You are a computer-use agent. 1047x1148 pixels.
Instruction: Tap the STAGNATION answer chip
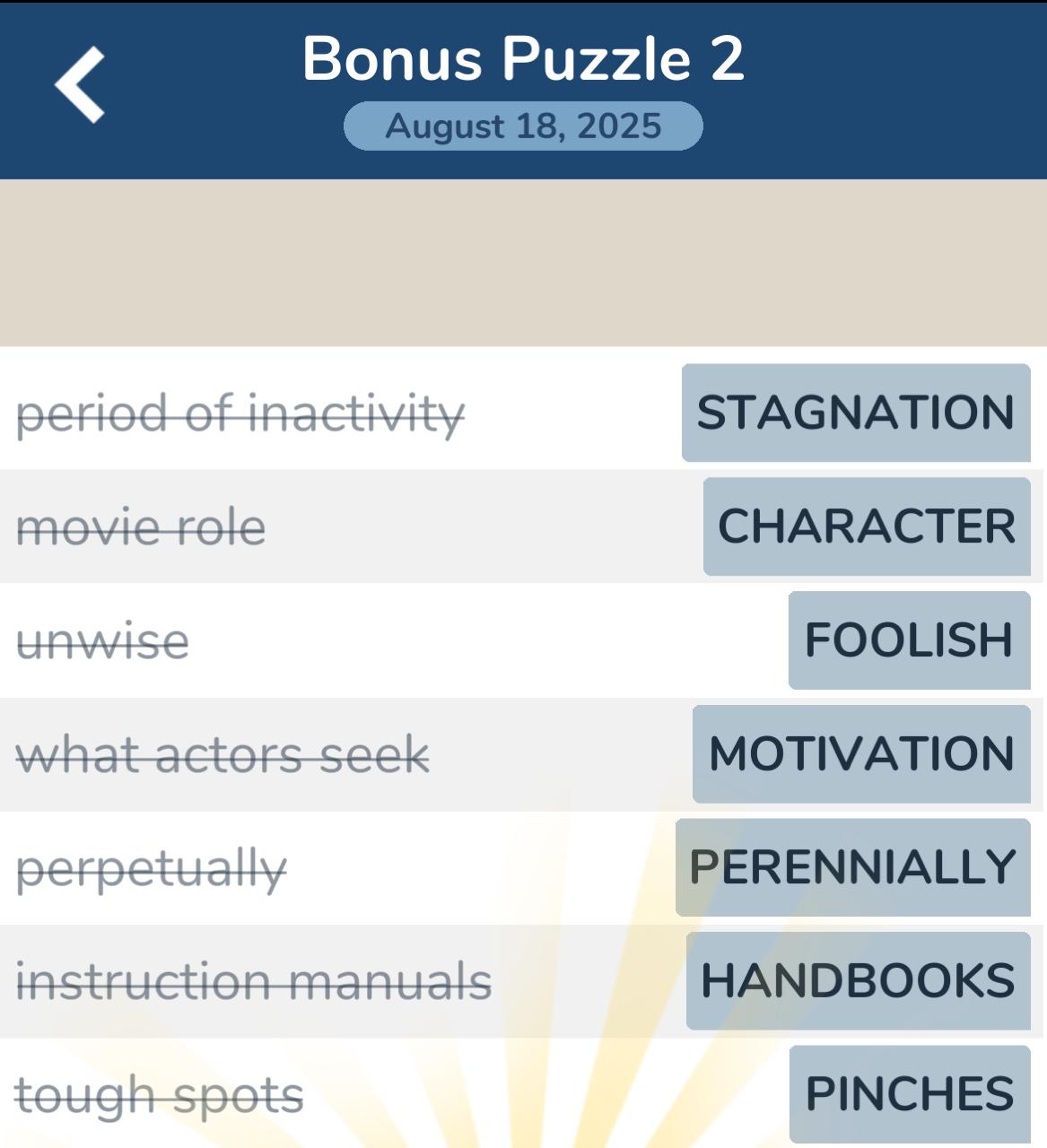coord(855,413)
